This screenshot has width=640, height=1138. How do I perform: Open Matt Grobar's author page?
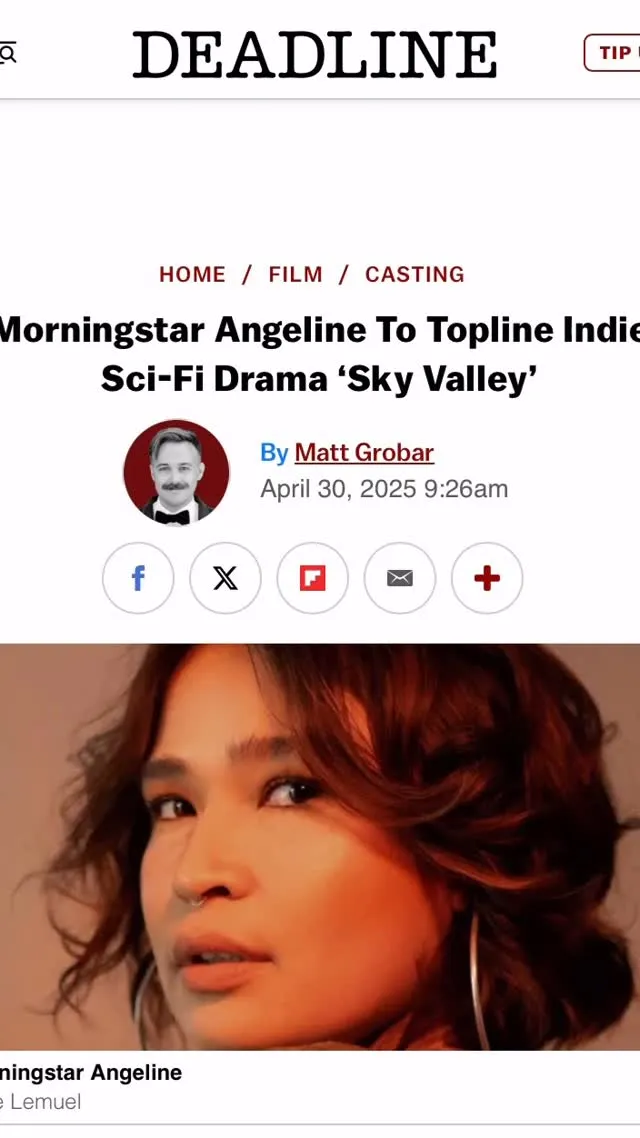[x=364, y=453]
